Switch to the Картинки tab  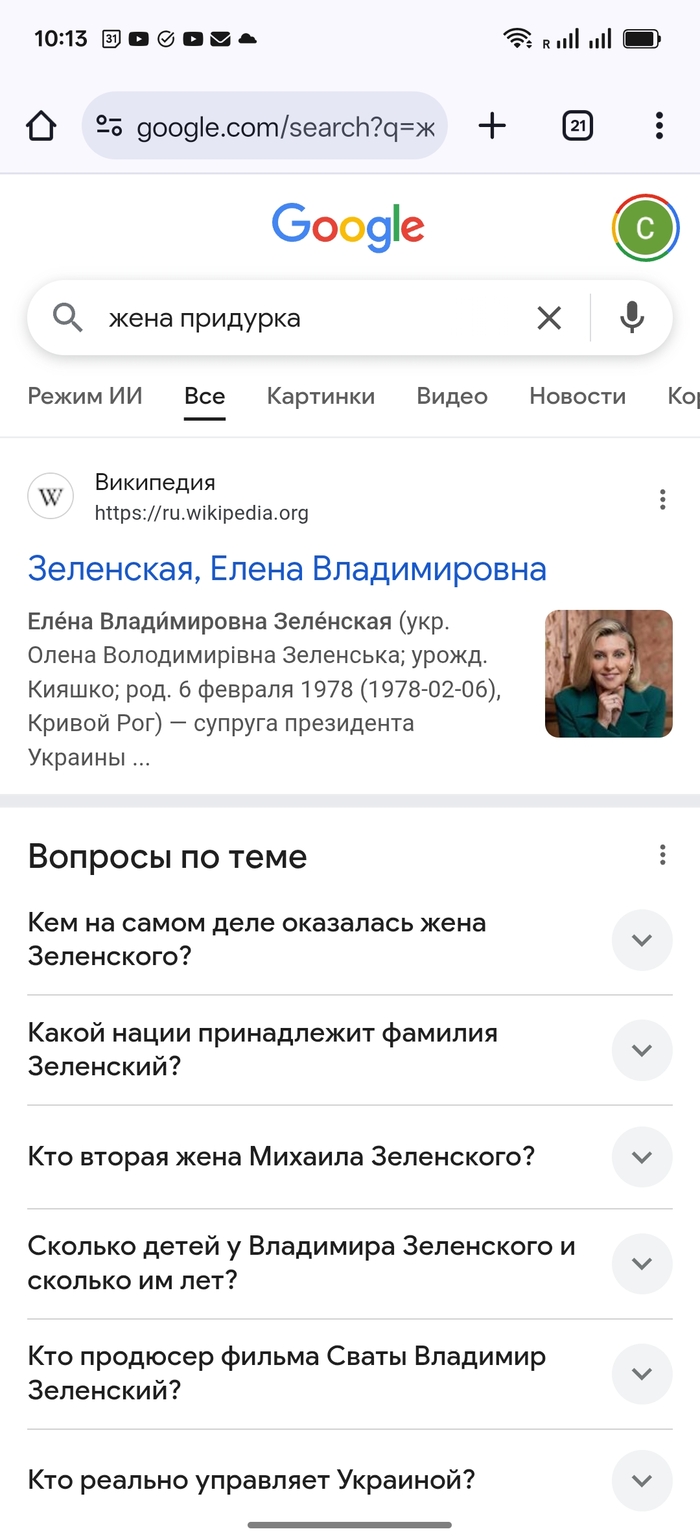pos(321,396)
